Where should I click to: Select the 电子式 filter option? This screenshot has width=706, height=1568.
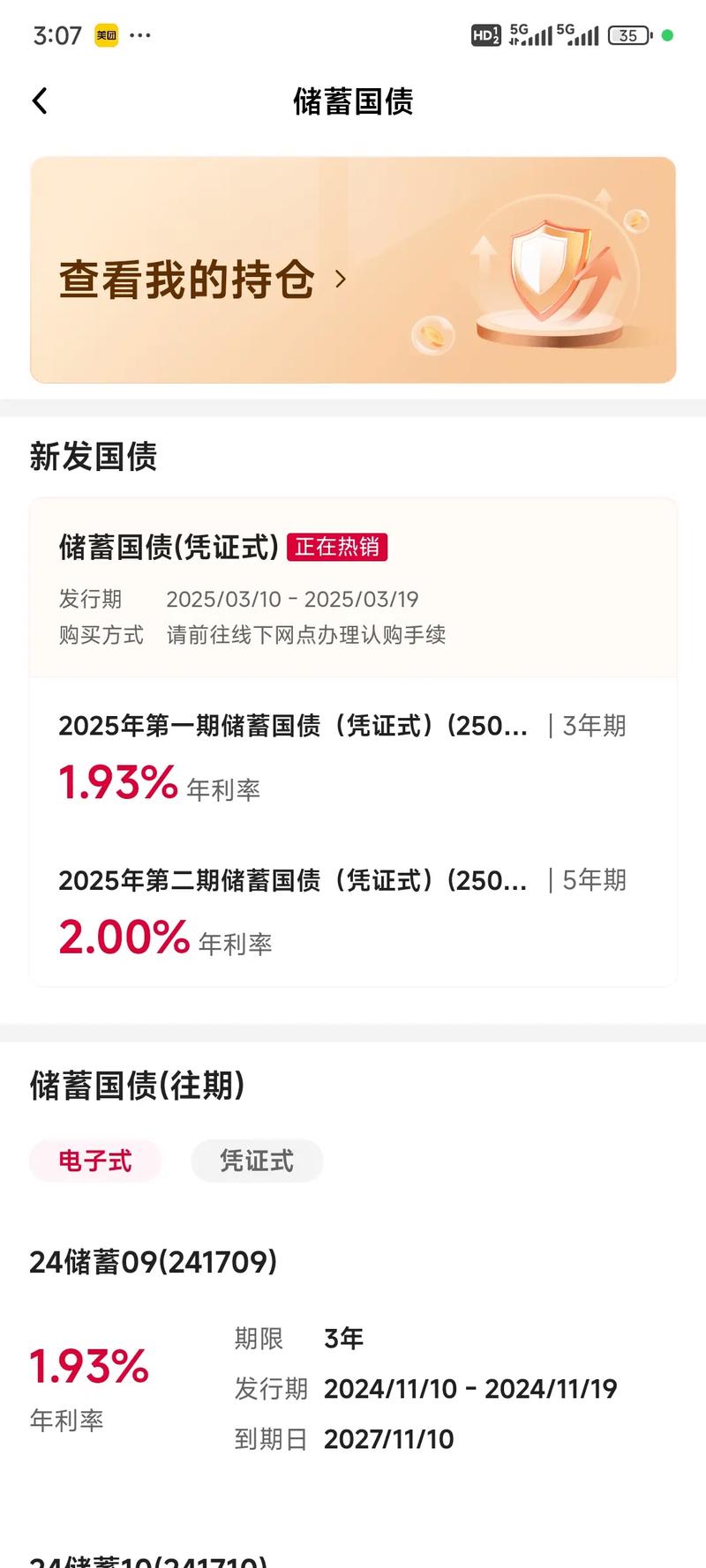[95, 1161]
